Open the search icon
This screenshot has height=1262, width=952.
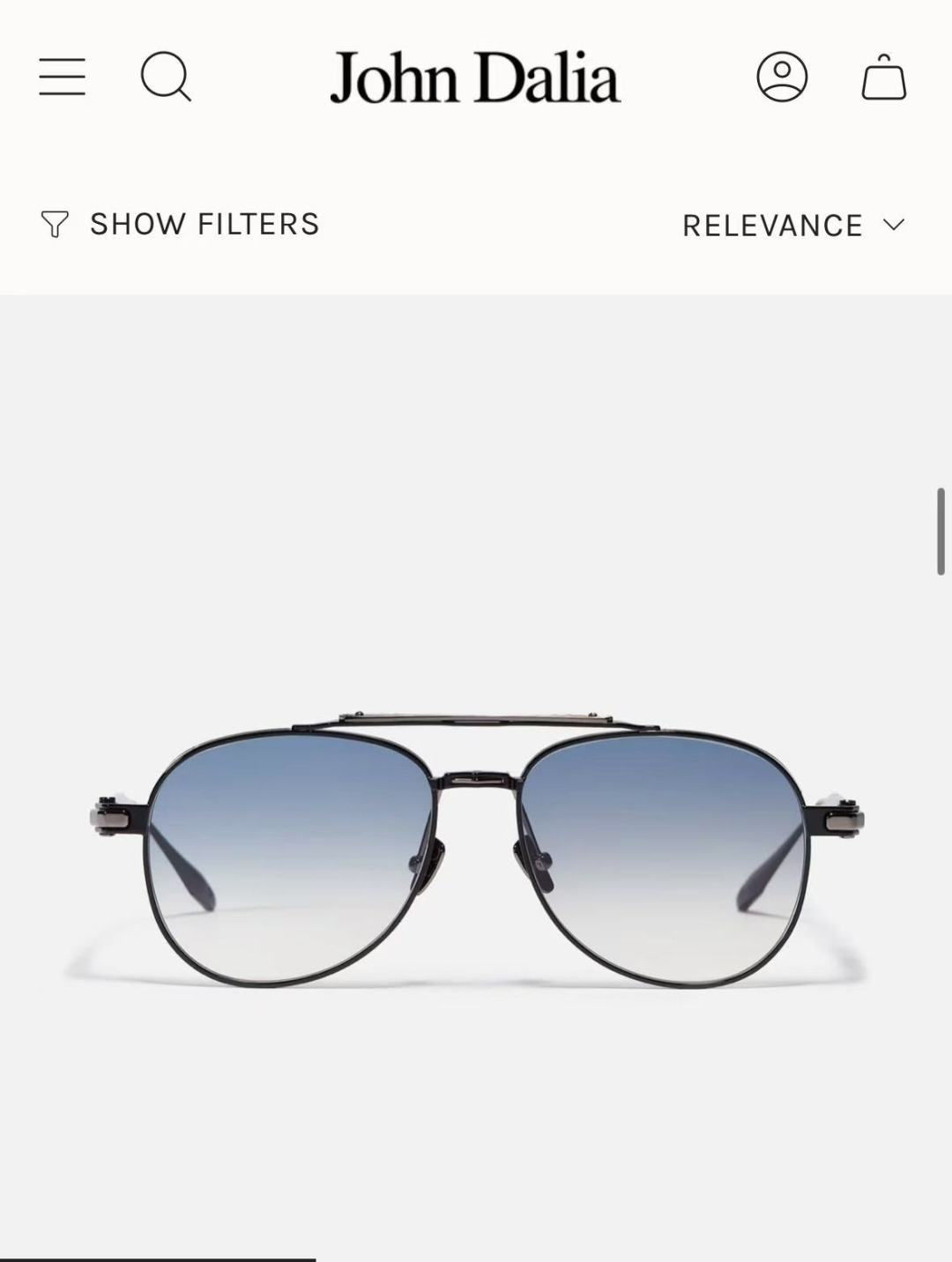(166, 77)
